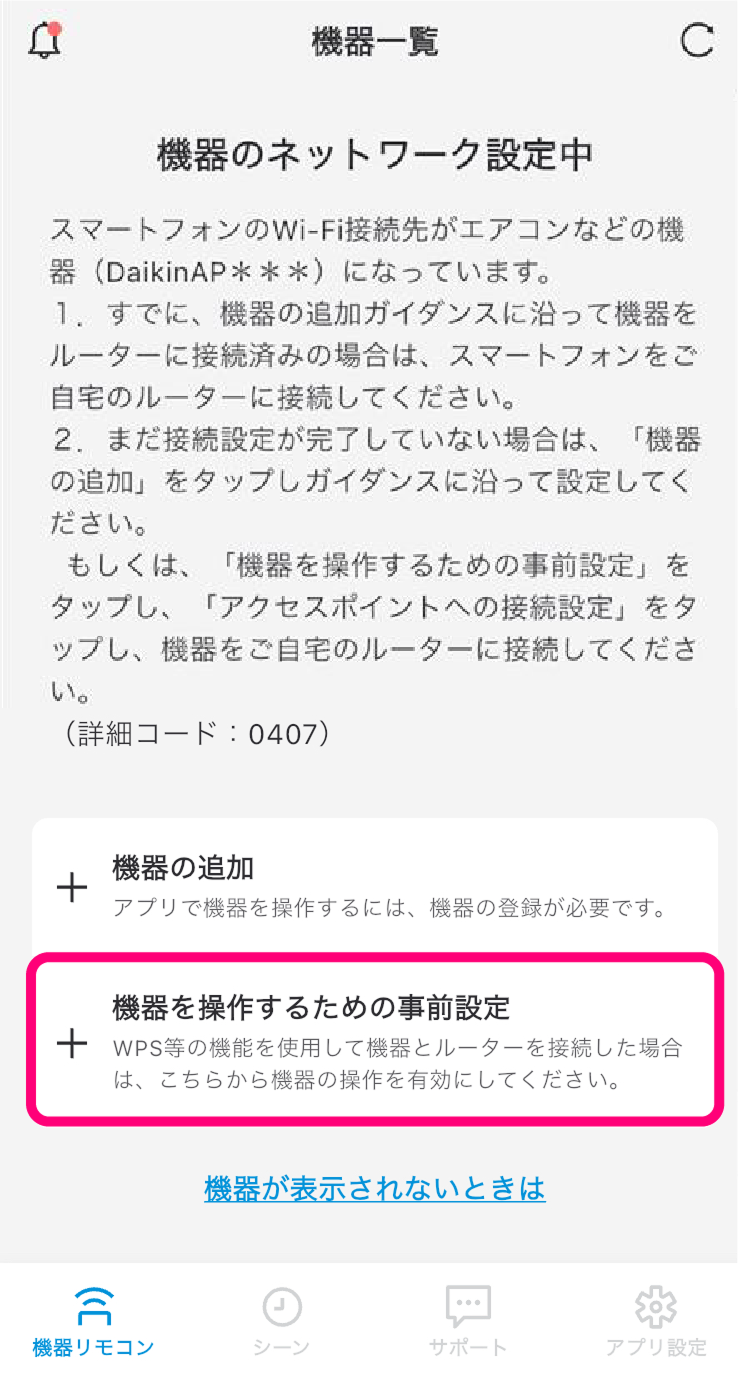Switch to the アプリ設定 tab
738x1376 pixels.
[x=655, y=1320]
